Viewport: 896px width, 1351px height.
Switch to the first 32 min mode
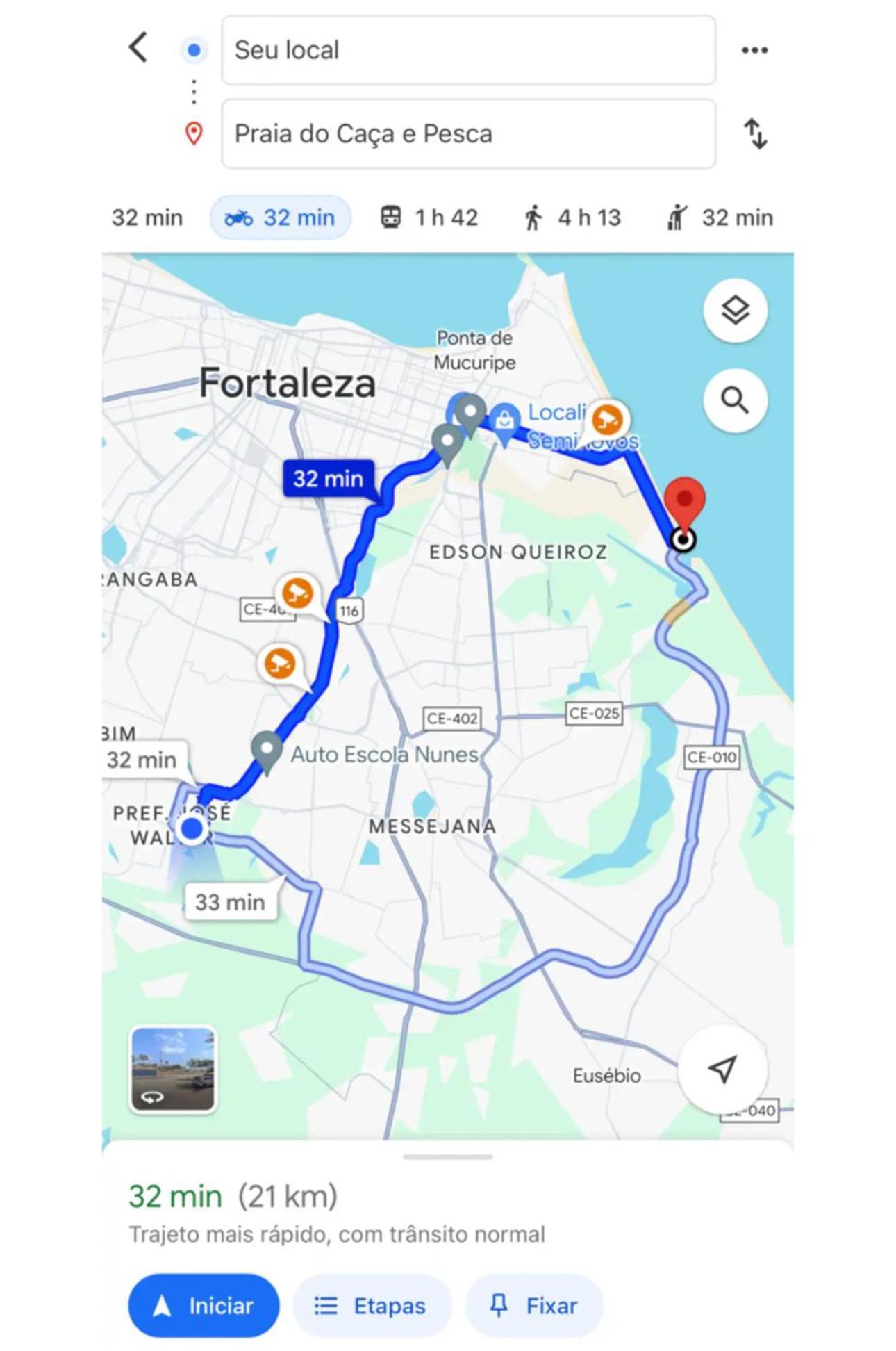(147, 218)
